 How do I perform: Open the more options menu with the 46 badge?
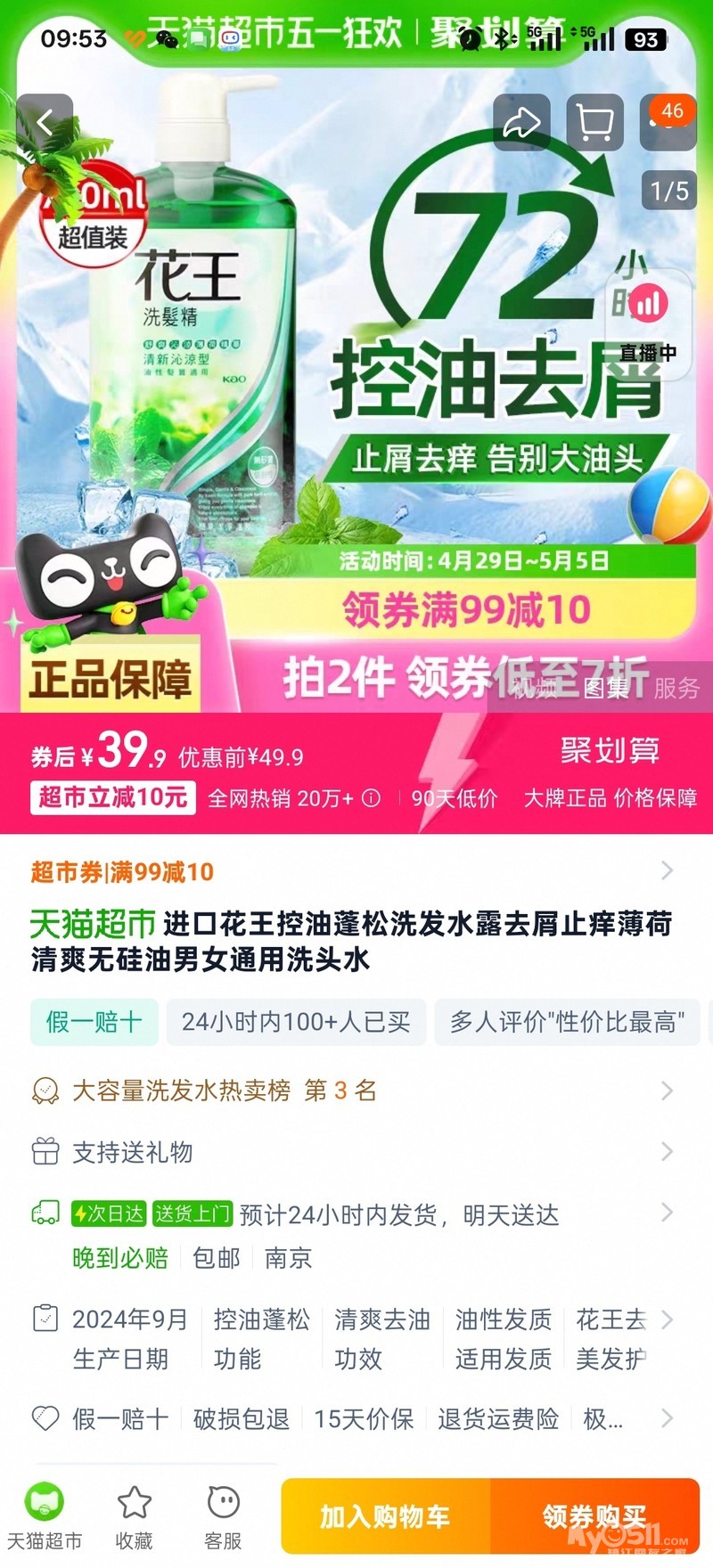[x=667, y=123]
